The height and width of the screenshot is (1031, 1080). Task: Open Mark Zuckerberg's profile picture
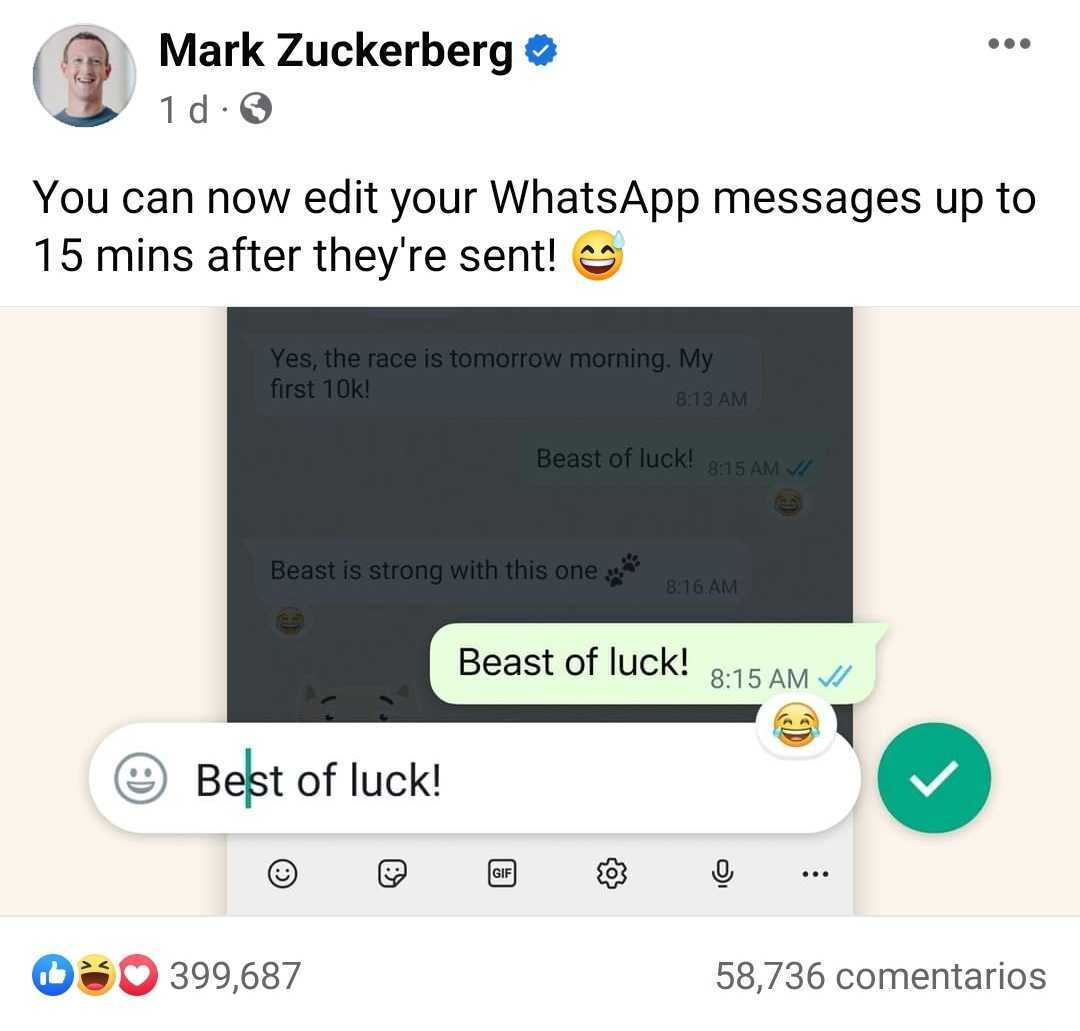tap(84, 76)
